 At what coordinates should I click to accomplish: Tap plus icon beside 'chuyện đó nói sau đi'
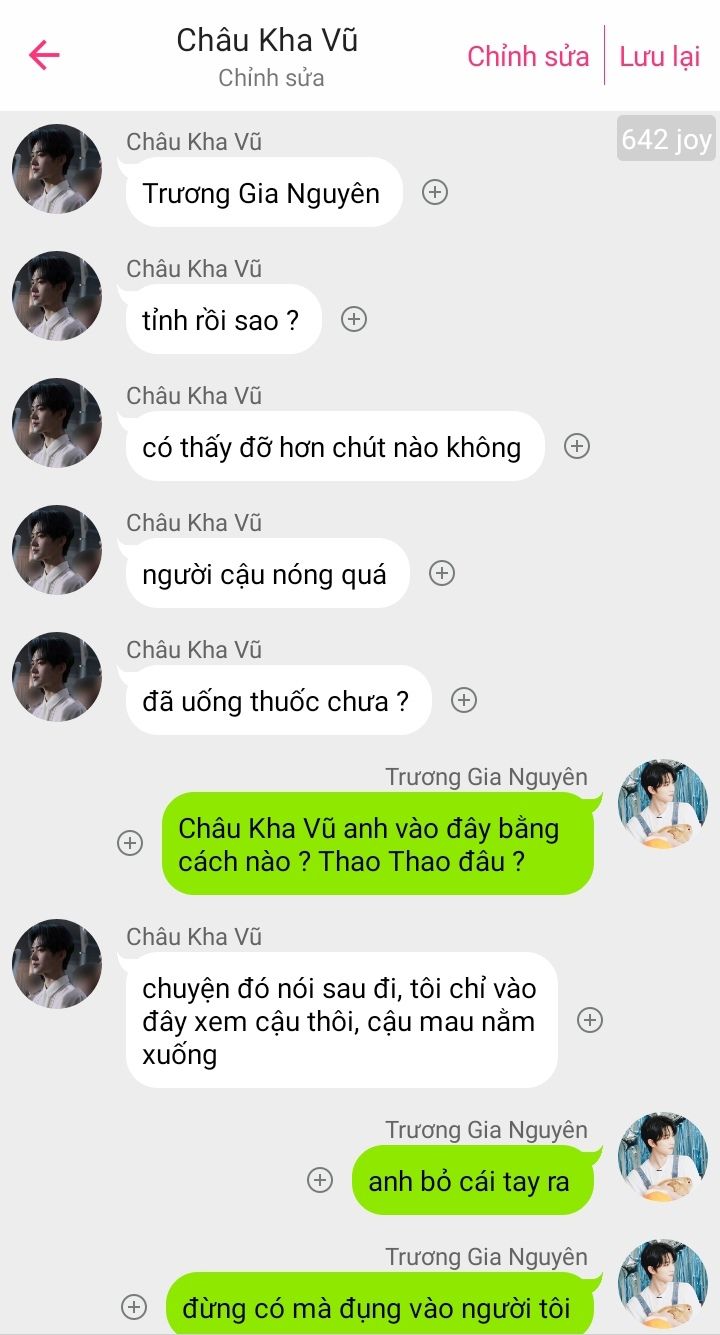590,1020
